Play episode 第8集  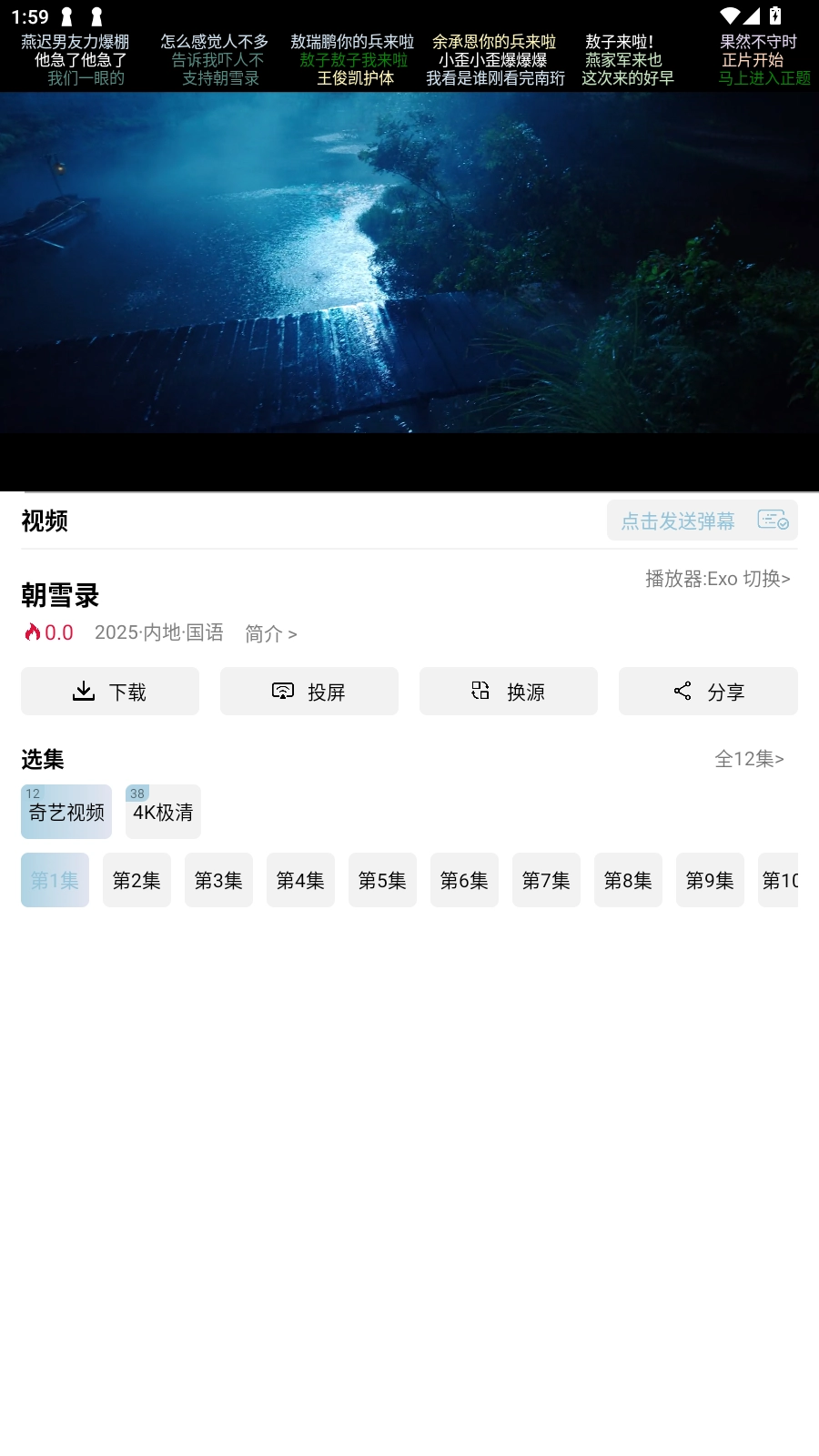tap(628, 880)
